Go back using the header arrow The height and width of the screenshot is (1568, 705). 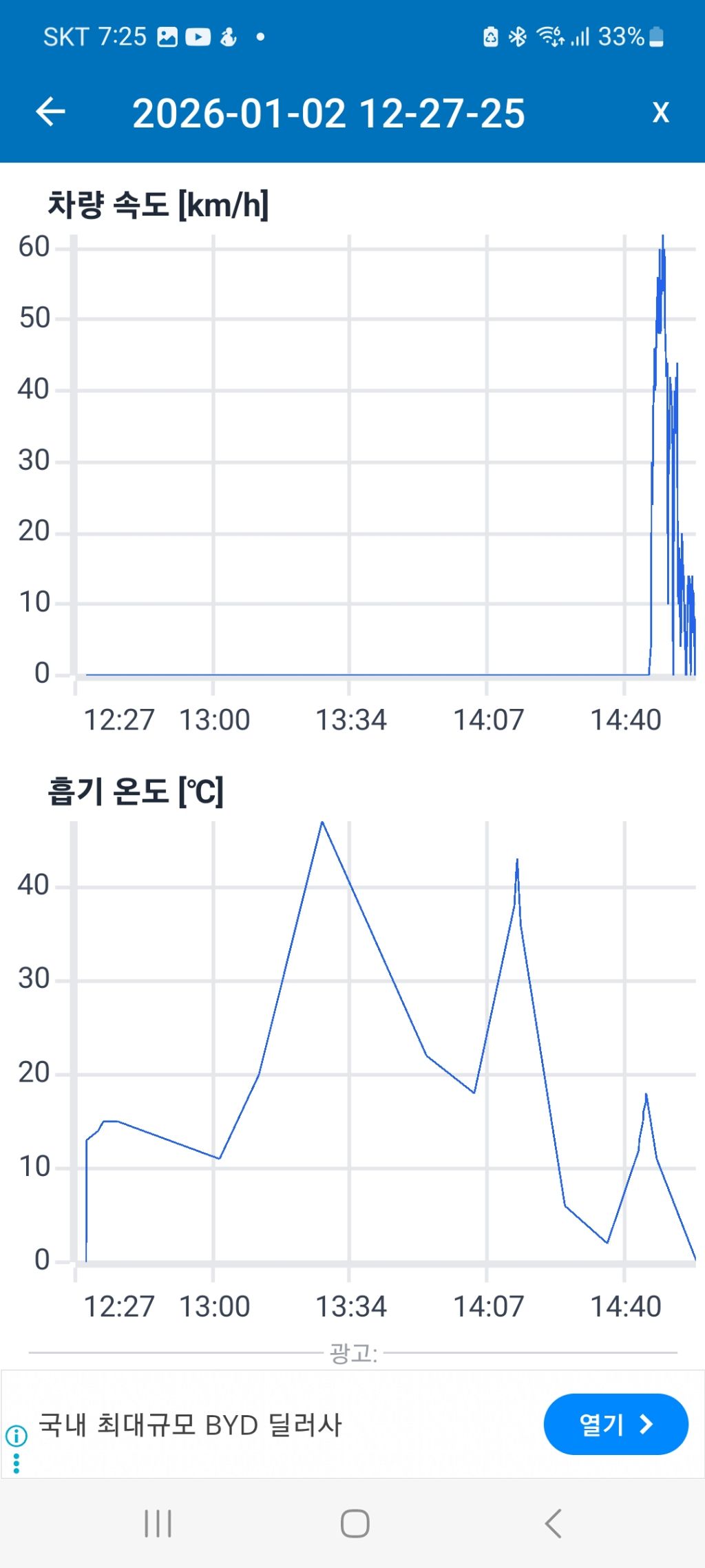50,112
